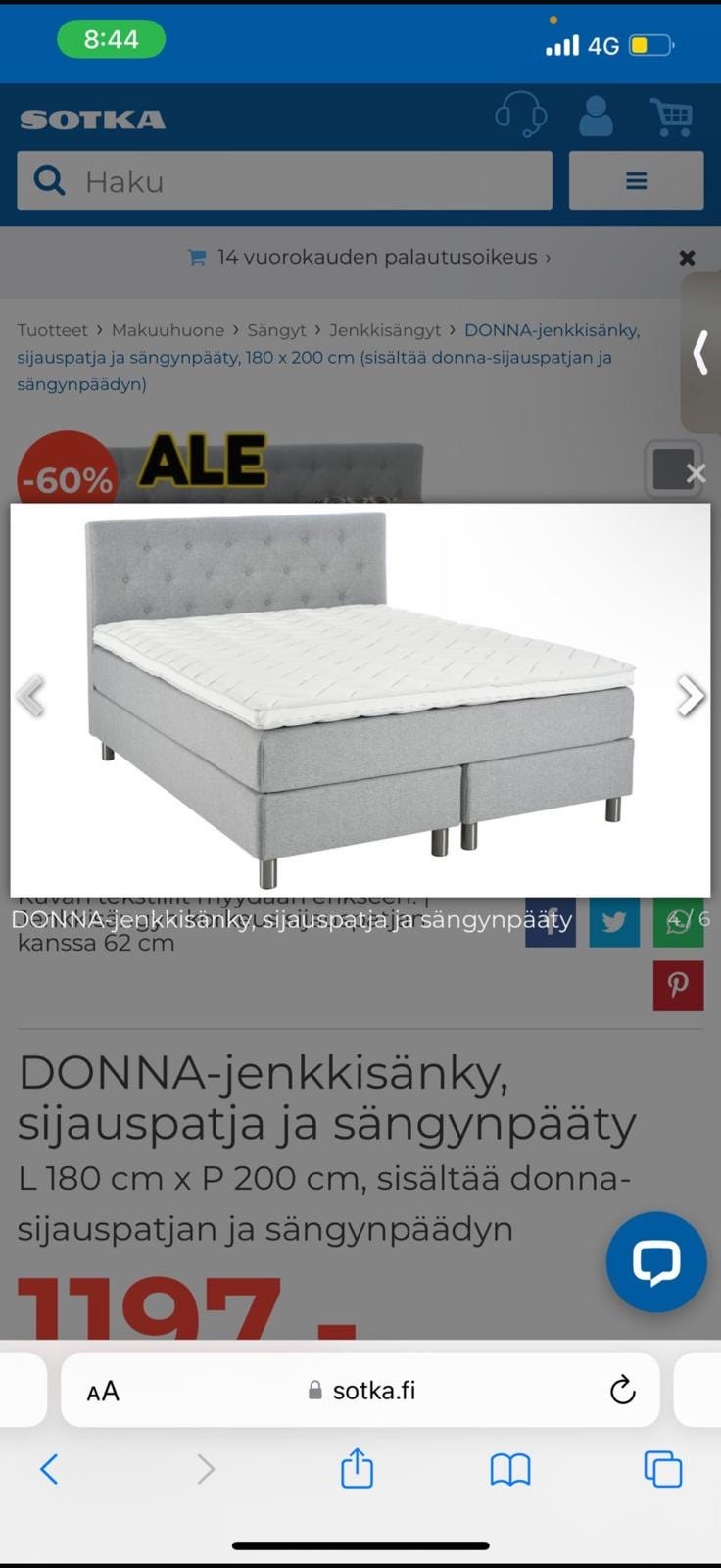Open customer service headset icon
Viewport: 721px width, 1568px height.
coord(520,116)
